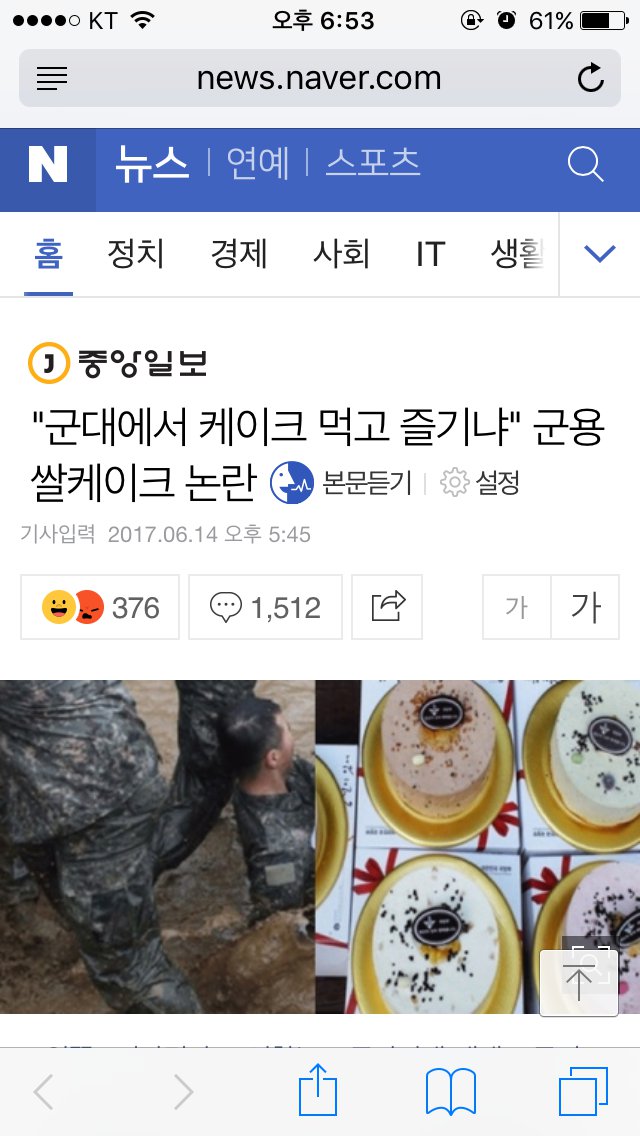Open Safari reader view icon

pos(52,78)
